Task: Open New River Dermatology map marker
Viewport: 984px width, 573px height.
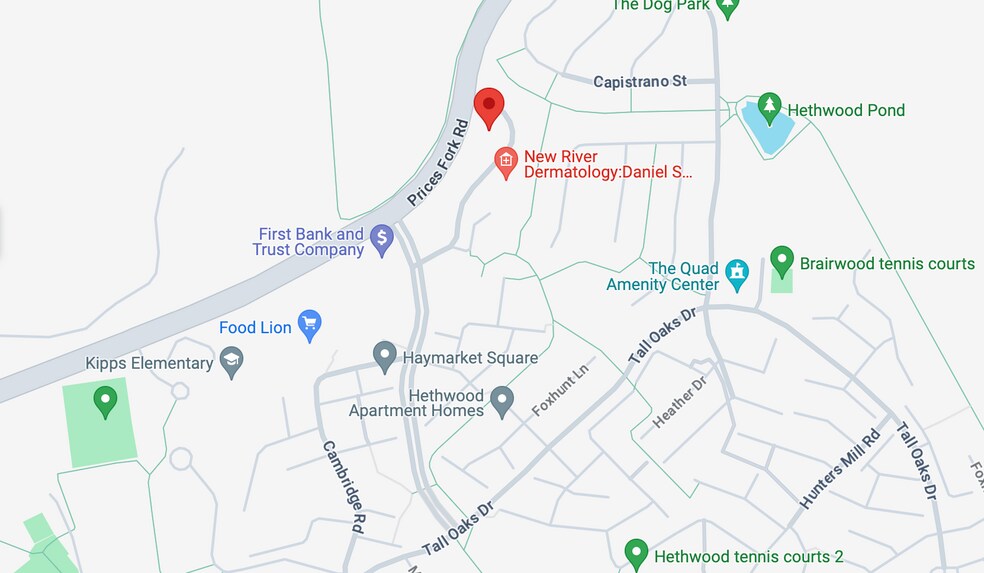Action: (506, 162)
